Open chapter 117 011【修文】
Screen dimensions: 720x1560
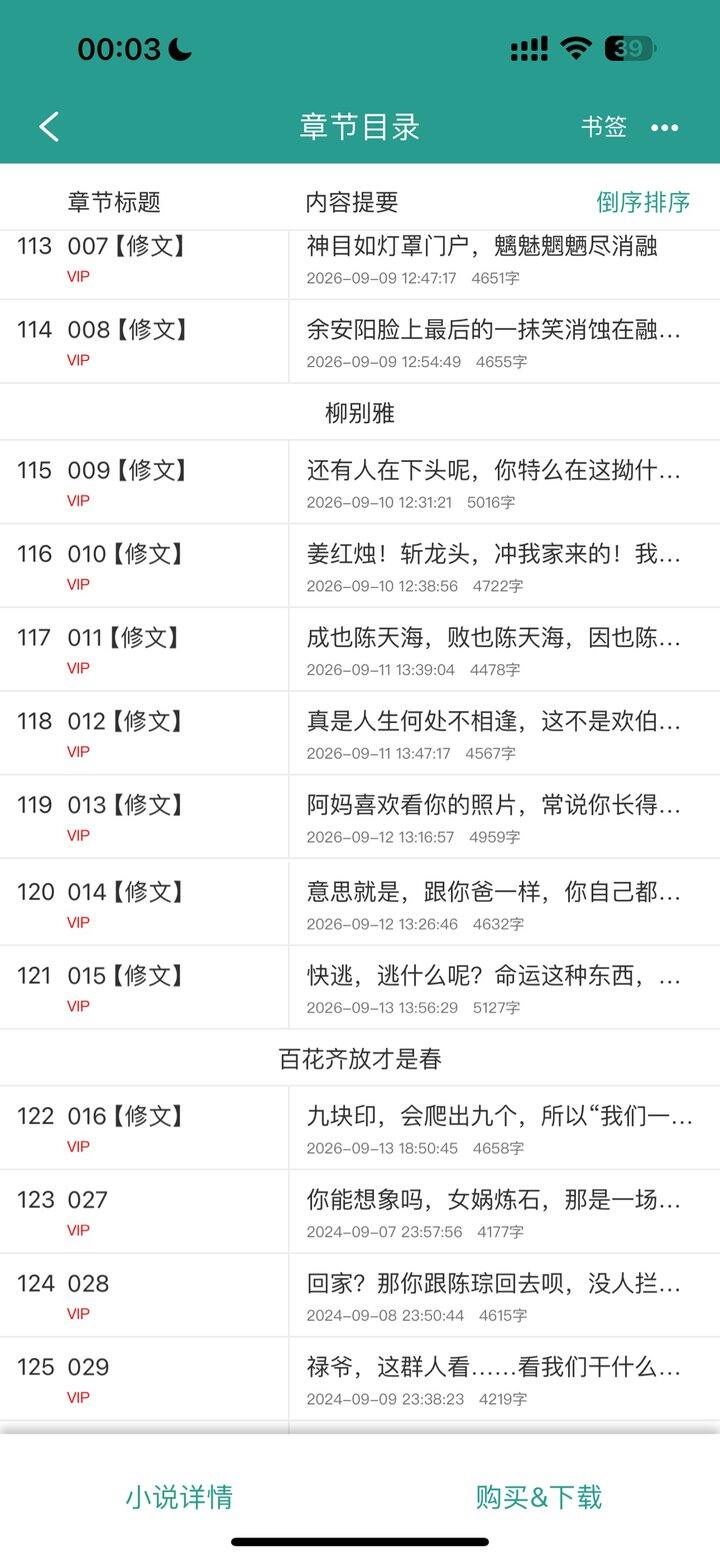coord(360,649)
